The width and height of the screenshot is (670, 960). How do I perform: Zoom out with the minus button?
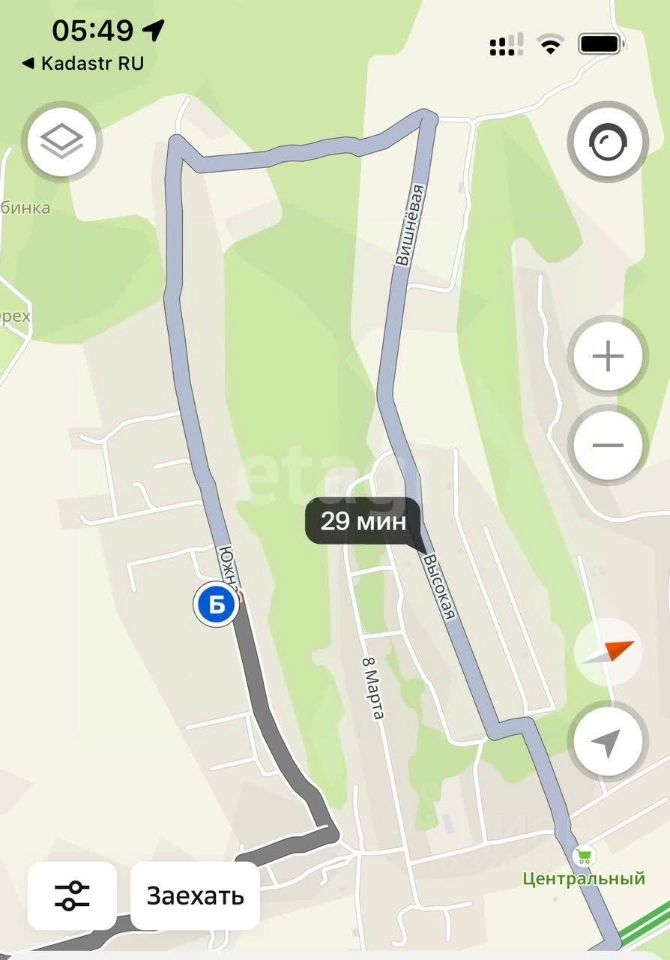[608, 445]
